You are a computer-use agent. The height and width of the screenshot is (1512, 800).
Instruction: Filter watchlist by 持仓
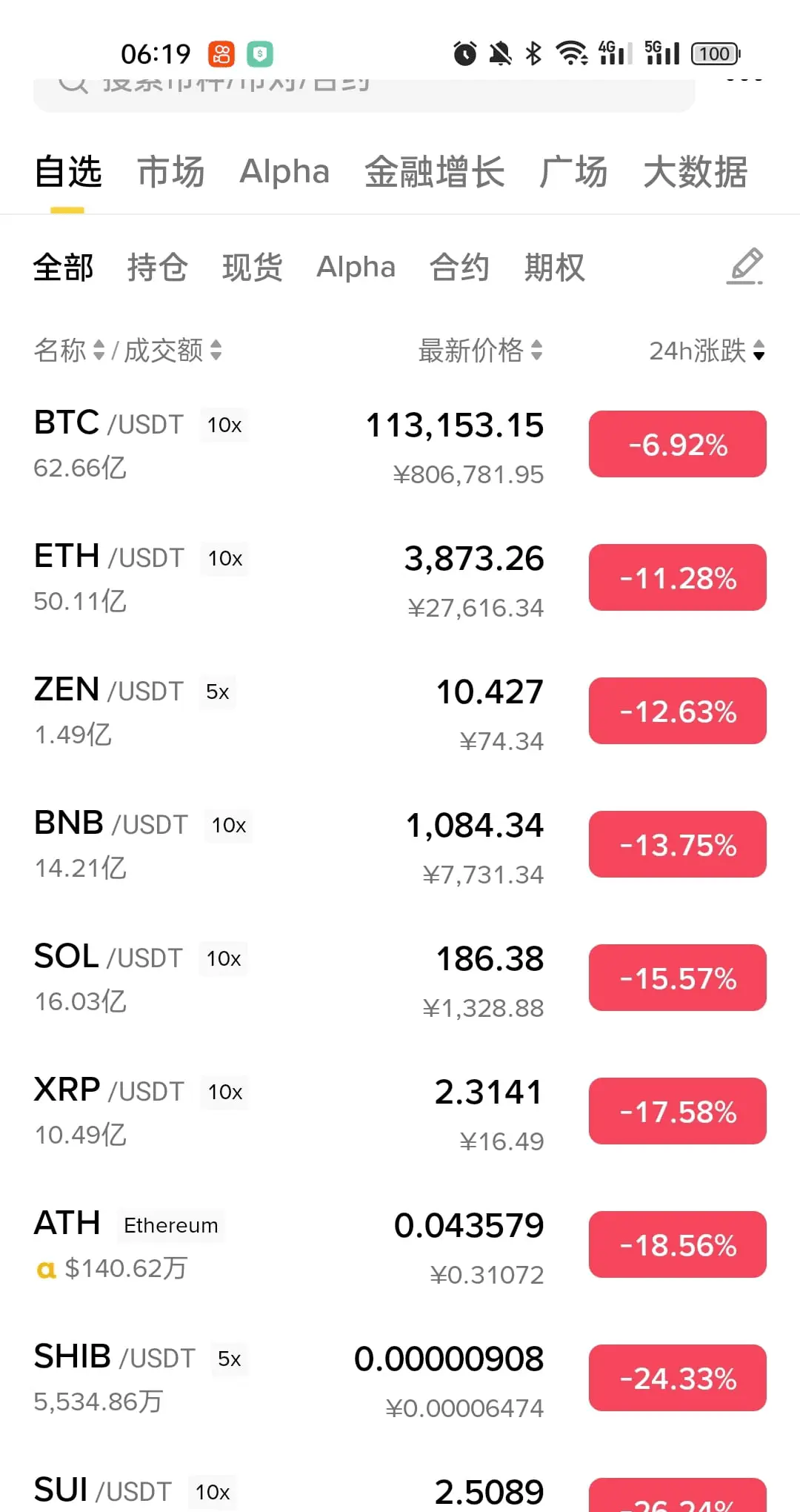pyautogui.click(x=157, y=268)
